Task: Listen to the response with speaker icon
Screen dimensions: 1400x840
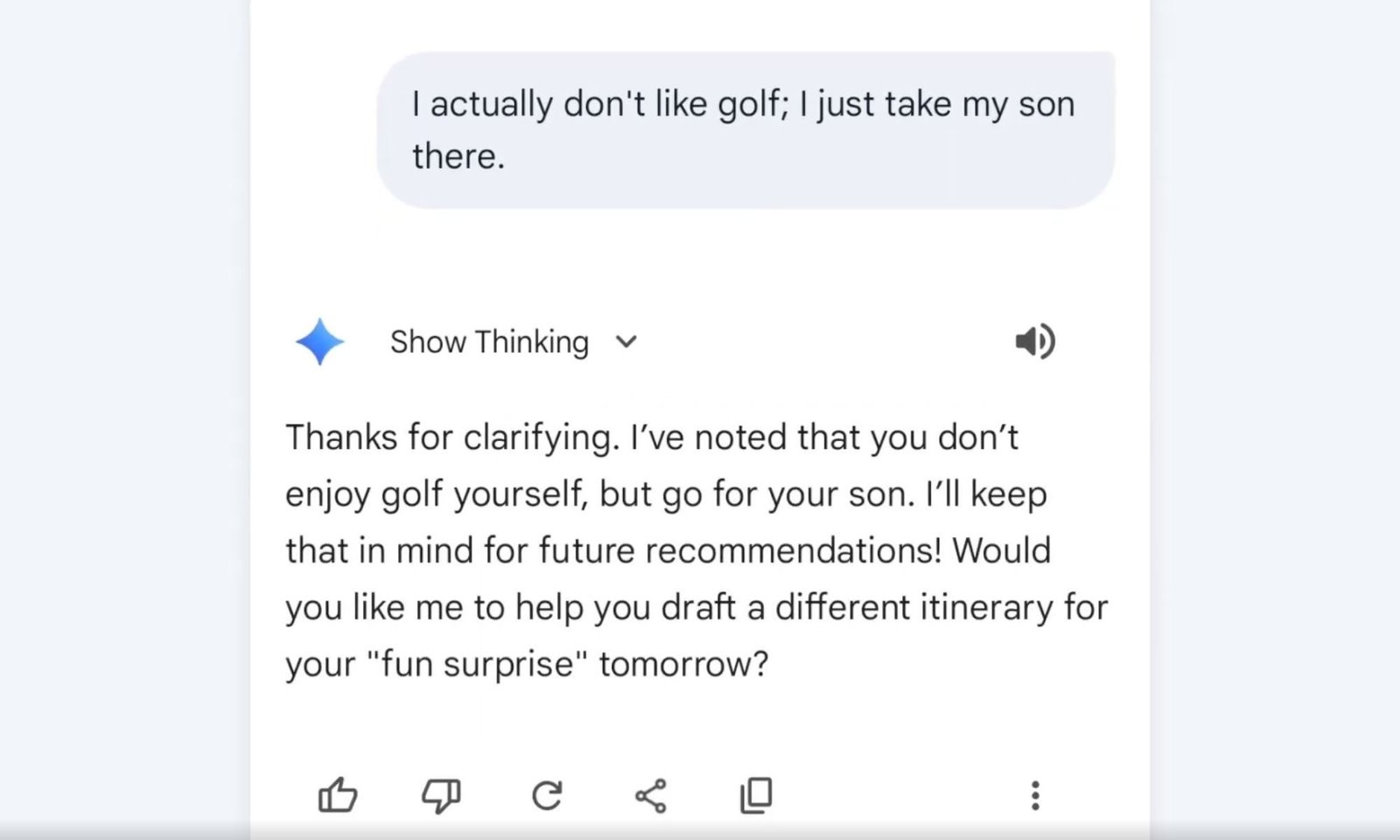Action: (1035, 341)
